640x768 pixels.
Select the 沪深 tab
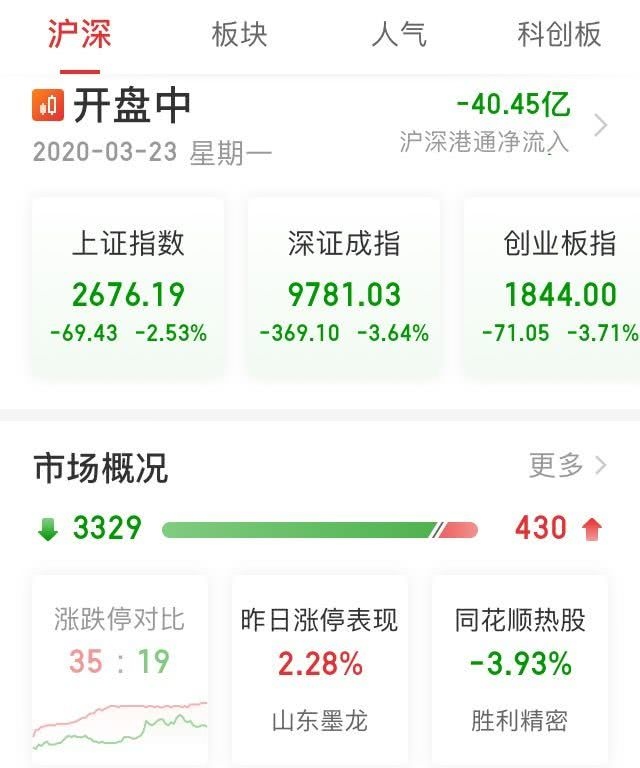coord(80,35)
